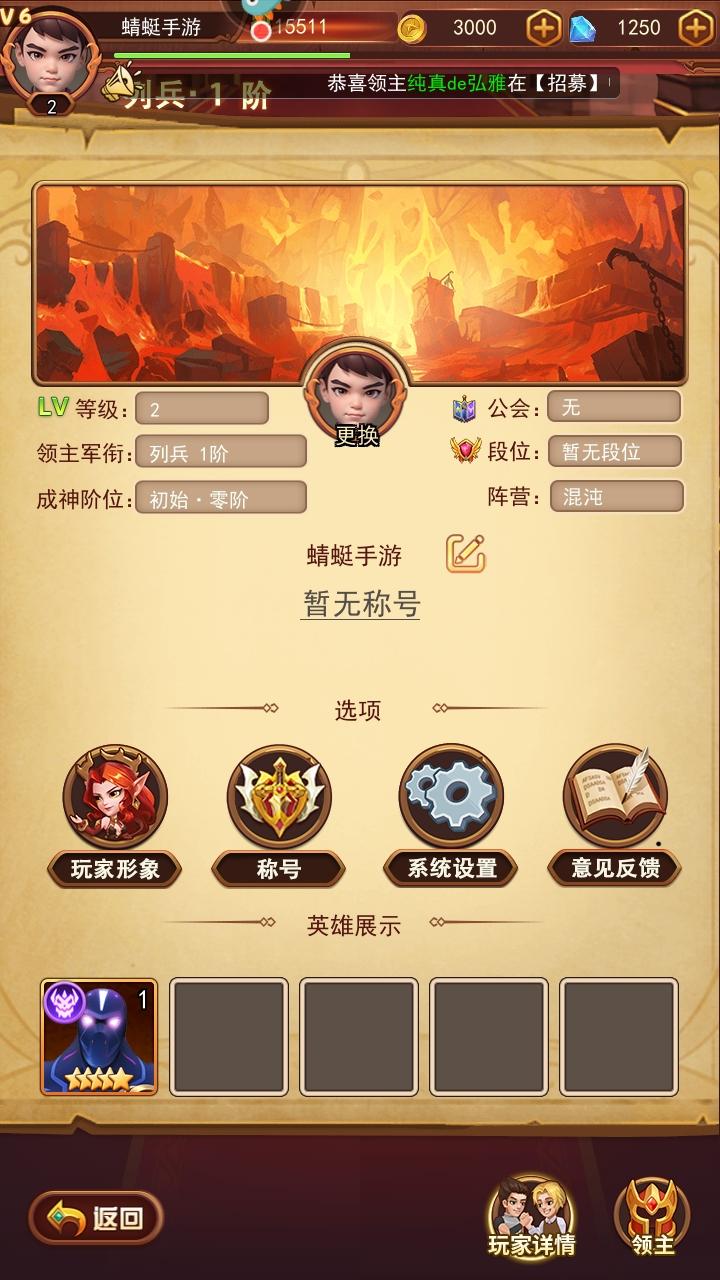720x1280 pixels.
Task: Tap the last empty hero slot
Action: (x=619, y=1037)
